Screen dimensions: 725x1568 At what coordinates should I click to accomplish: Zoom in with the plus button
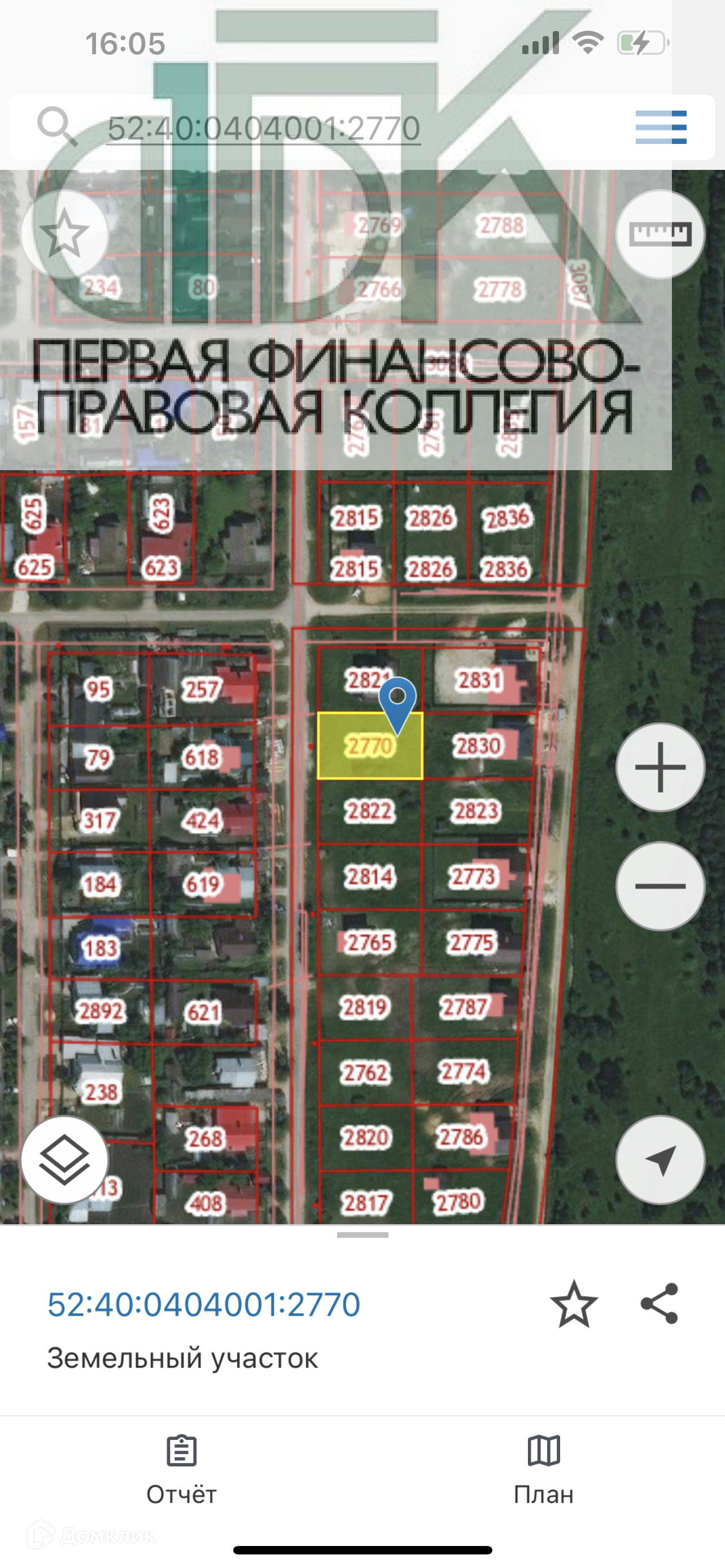[660, 767]
